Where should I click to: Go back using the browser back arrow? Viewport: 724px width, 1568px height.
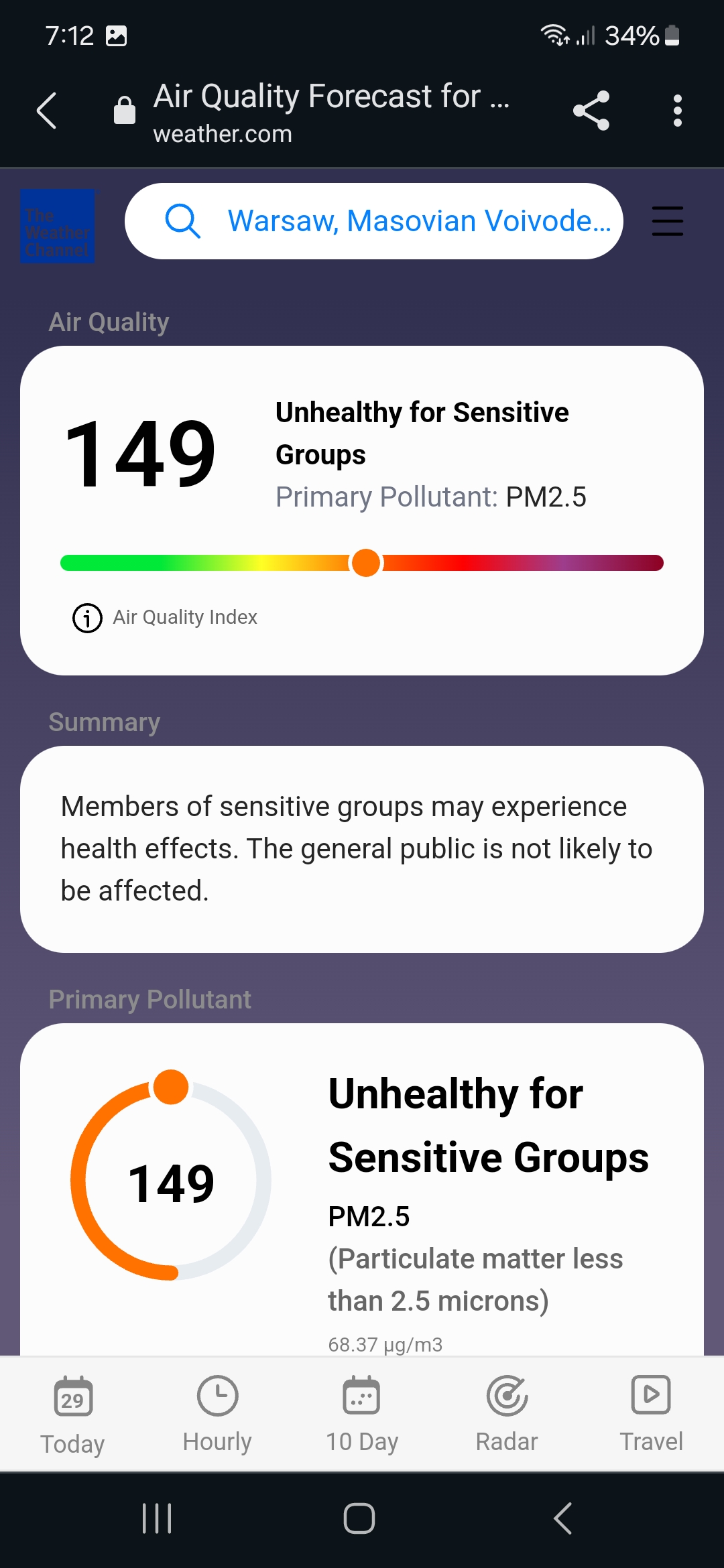pos(46,111)
